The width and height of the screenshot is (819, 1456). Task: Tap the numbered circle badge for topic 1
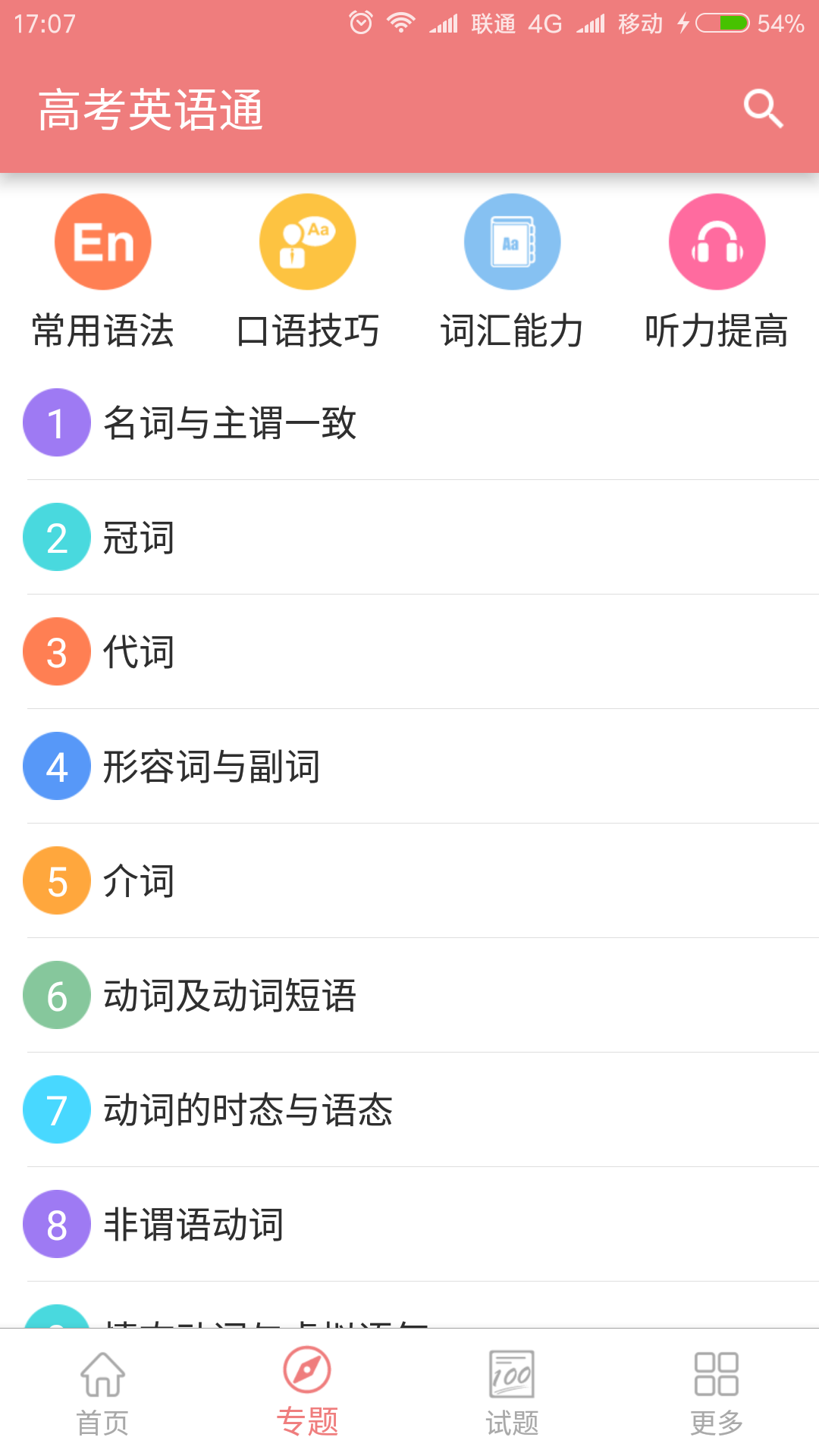55,423
